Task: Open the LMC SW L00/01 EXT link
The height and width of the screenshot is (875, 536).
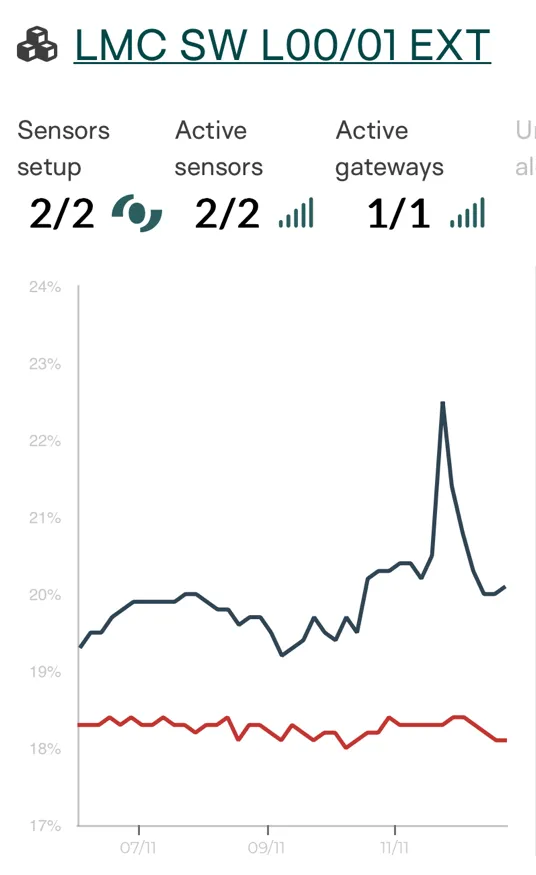Action: click(282, 45)
